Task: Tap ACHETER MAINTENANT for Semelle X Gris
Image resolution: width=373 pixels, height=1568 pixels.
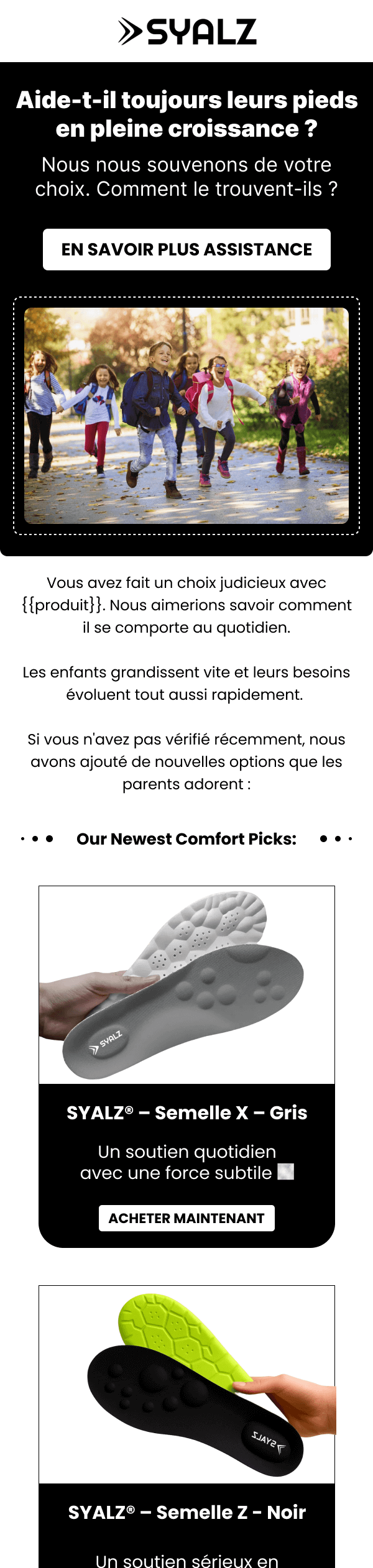Action: [186, 1217]
